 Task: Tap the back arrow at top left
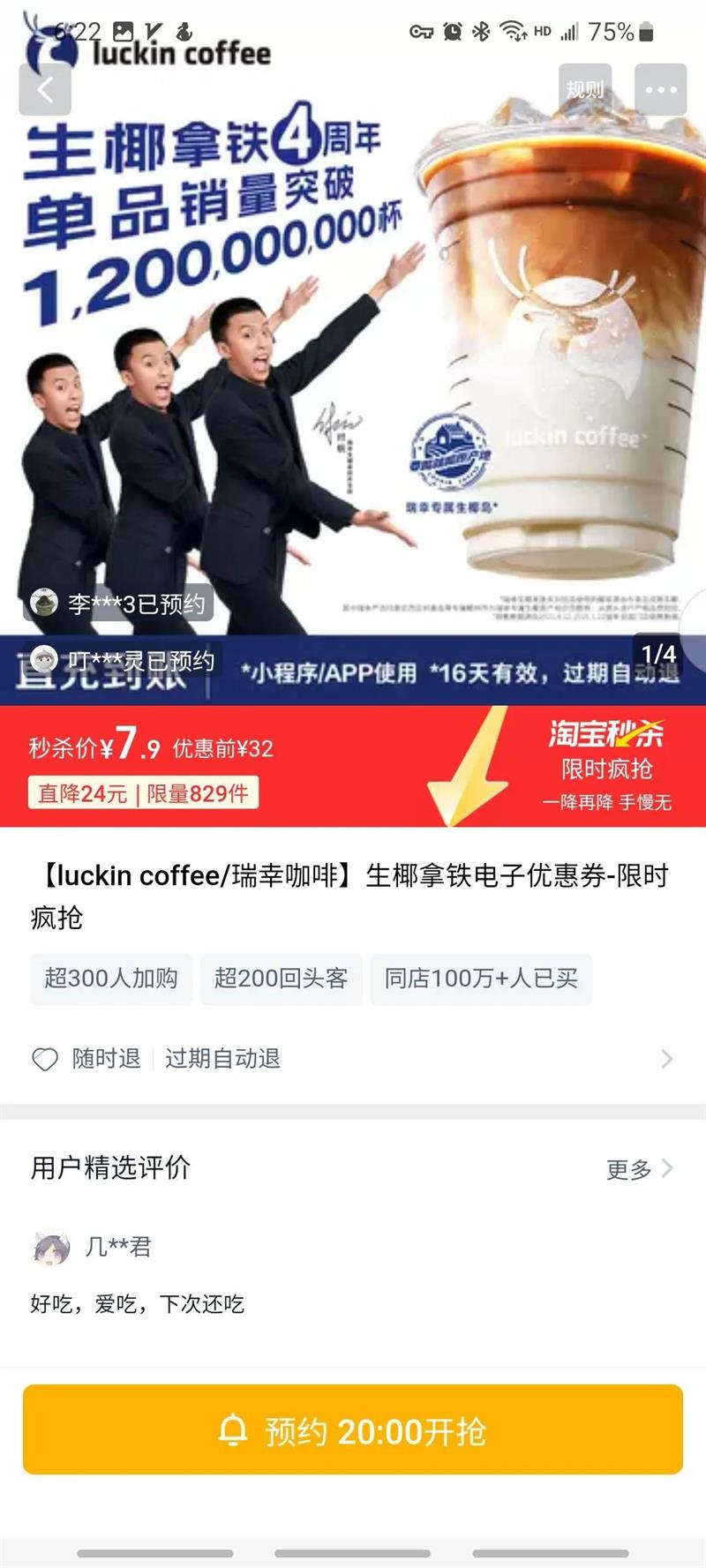46,87
